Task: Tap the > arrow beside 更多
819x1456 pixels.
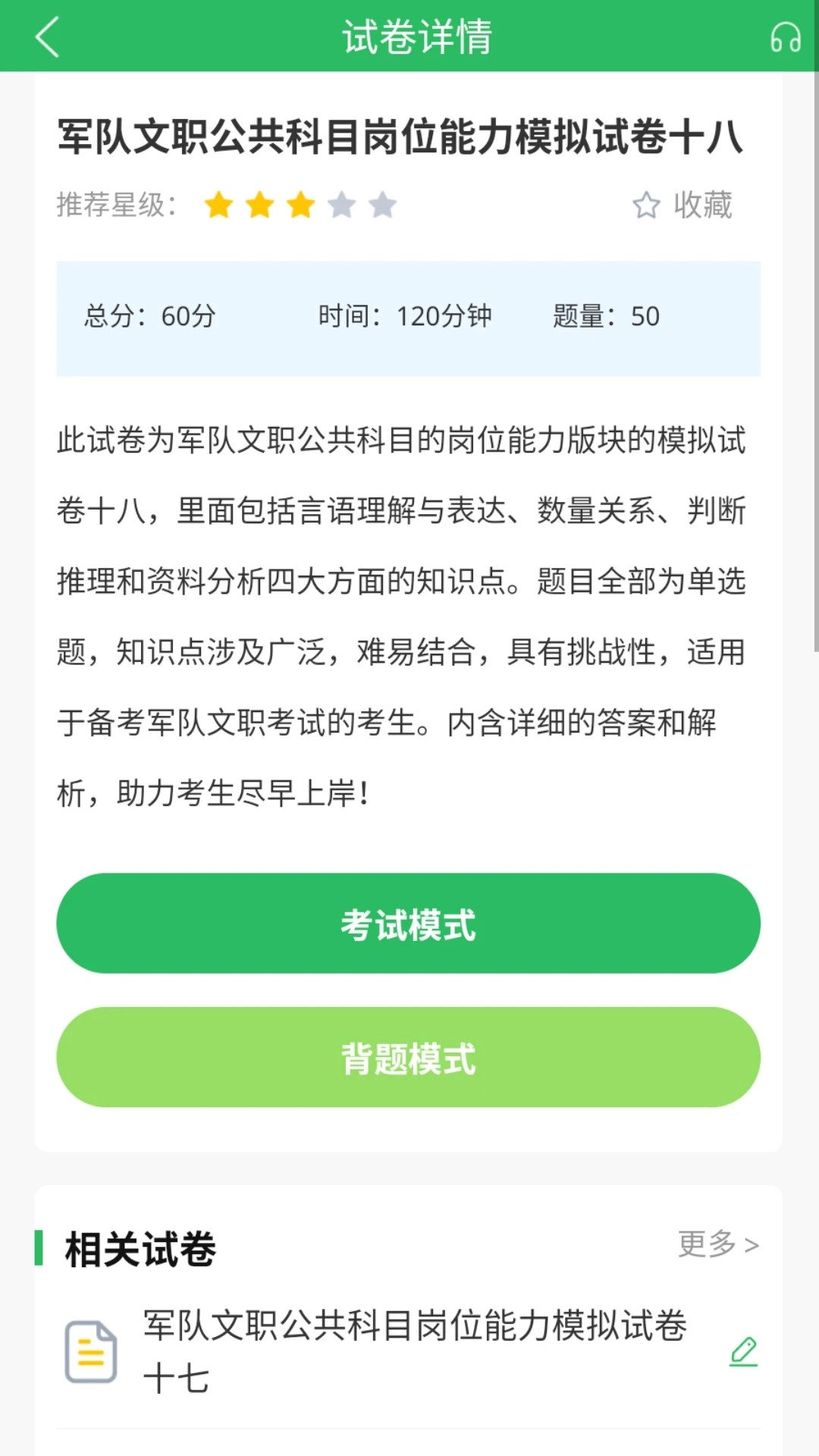Action: pos(753,1244)
